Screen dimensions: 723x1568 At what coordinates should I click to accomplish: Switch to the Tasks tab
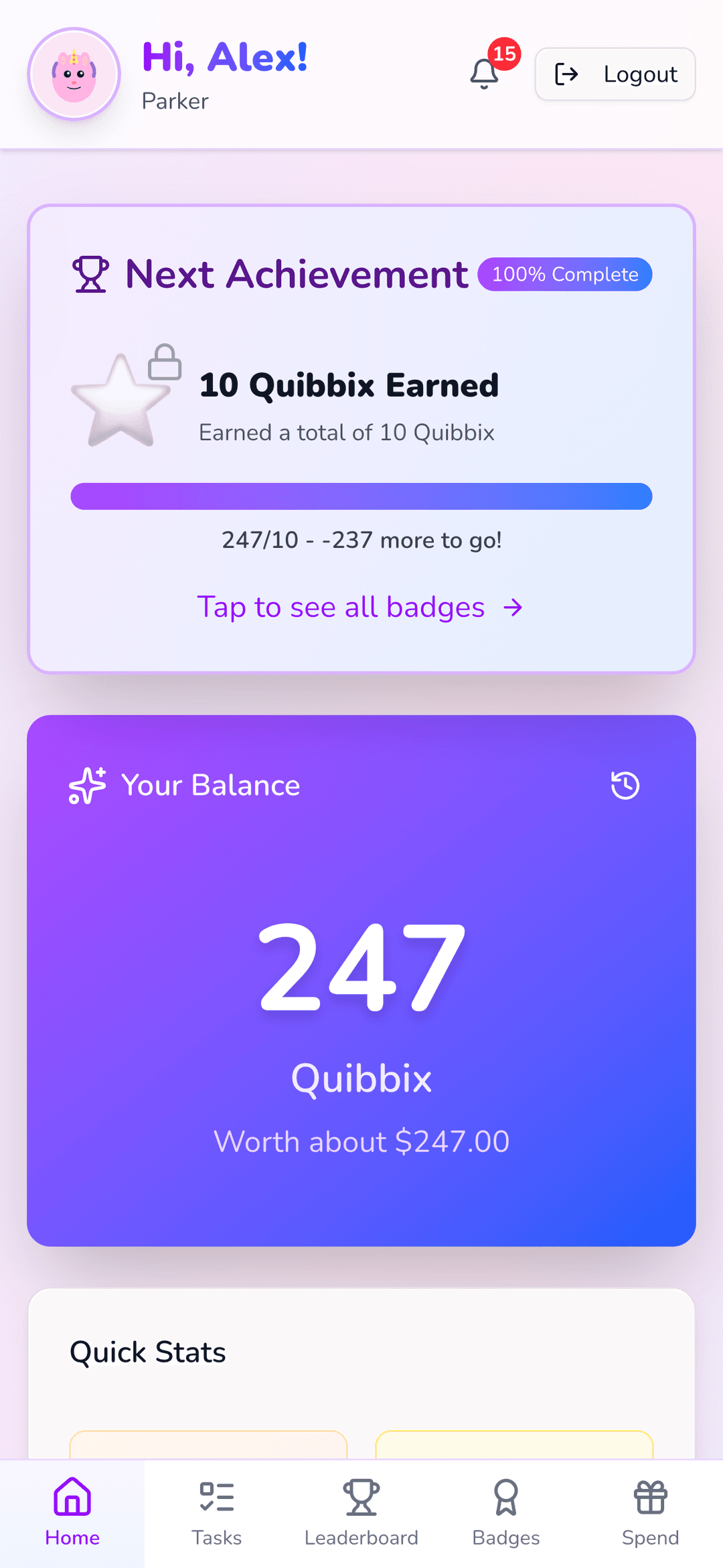[x=216, y=1513]
